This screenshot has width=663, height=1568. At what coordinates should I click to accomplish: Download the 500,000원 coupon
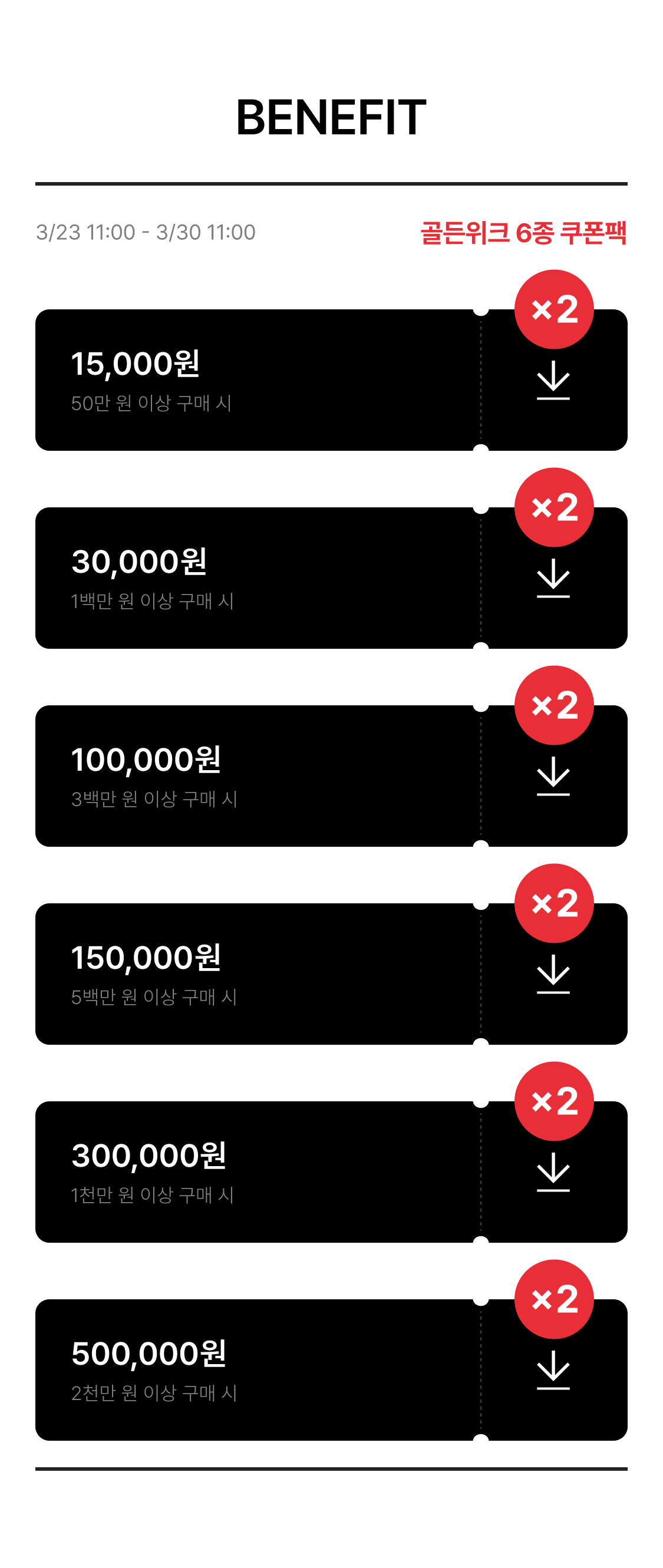(x=553, y=1371)
